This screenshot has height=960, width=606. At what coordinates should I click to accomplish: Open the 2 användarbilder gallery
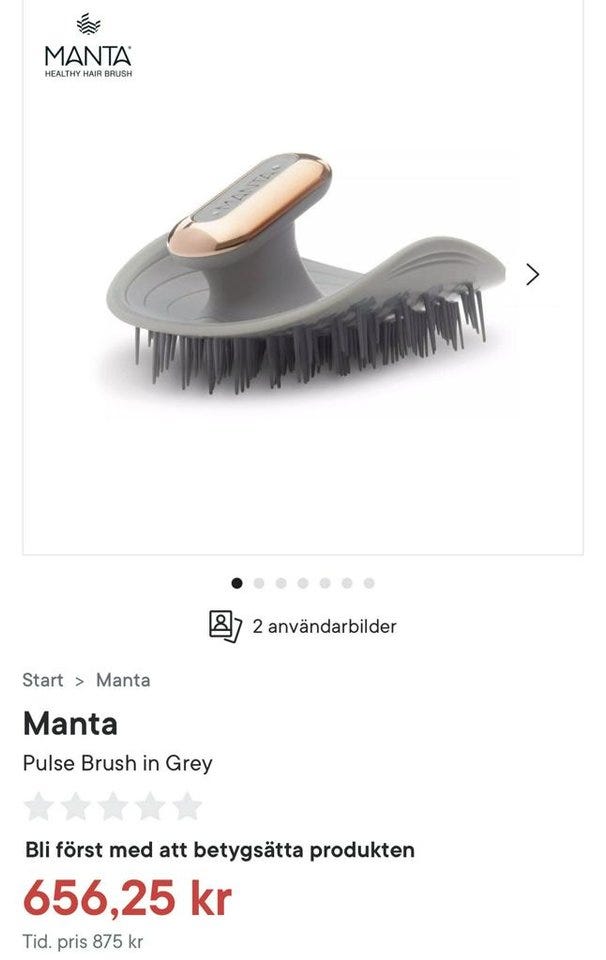[303, 627]
